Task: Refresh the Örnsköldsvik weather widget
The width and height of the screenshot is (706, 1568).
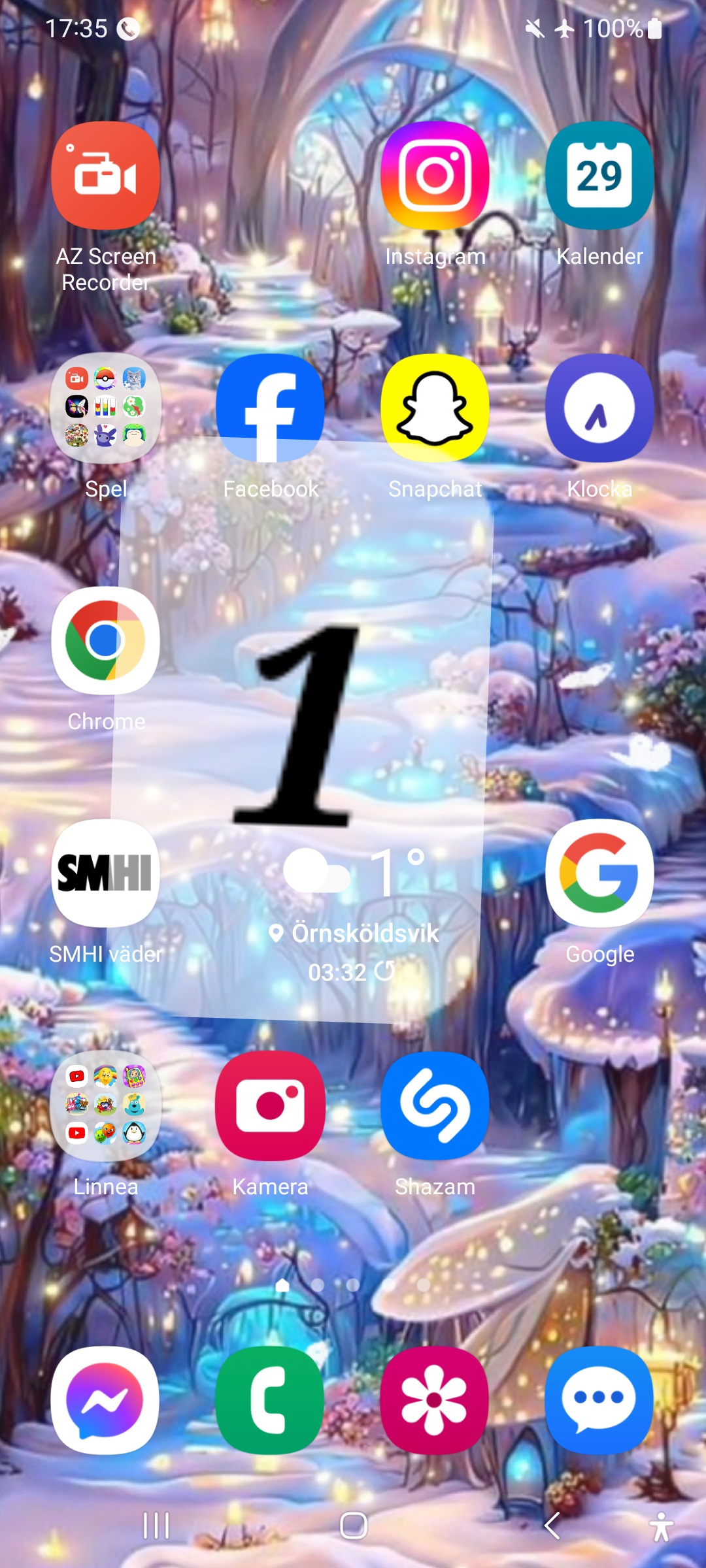Action: tap(384, 972)
